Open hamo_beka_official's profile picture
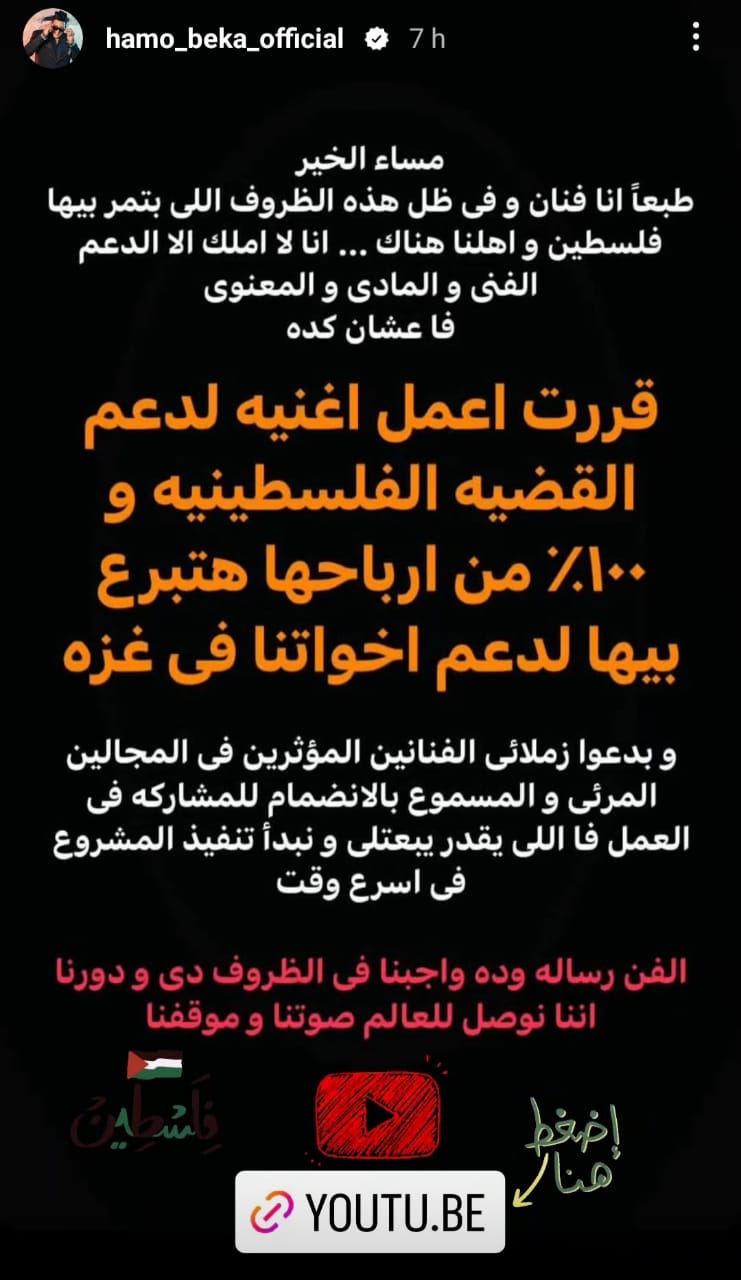This screenshot has width=741, height=1280. 52,39
